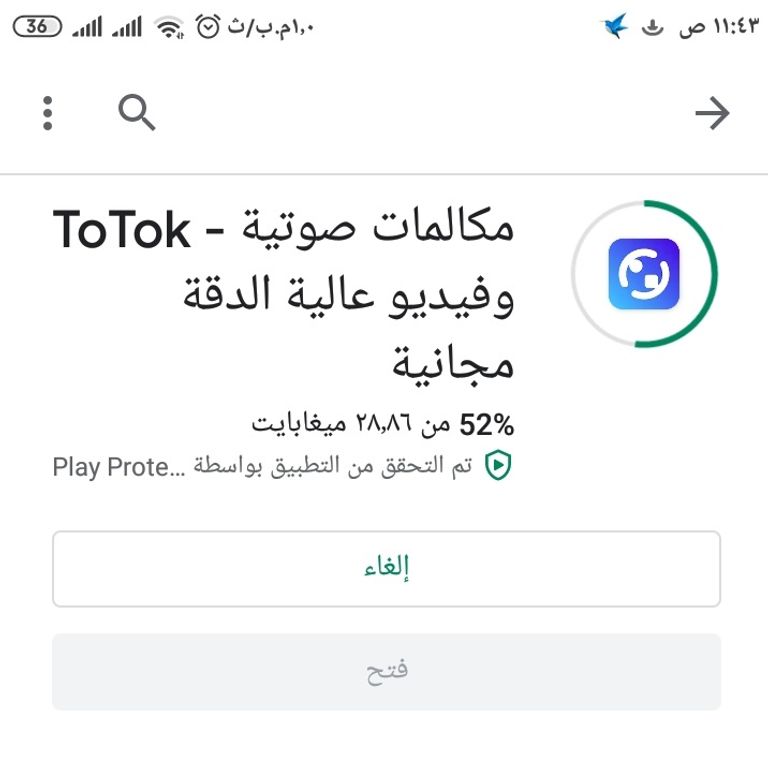Open Play Protect verification details
Image resolution: width=768 pixels, height=763 pixels.
point(283,466)
